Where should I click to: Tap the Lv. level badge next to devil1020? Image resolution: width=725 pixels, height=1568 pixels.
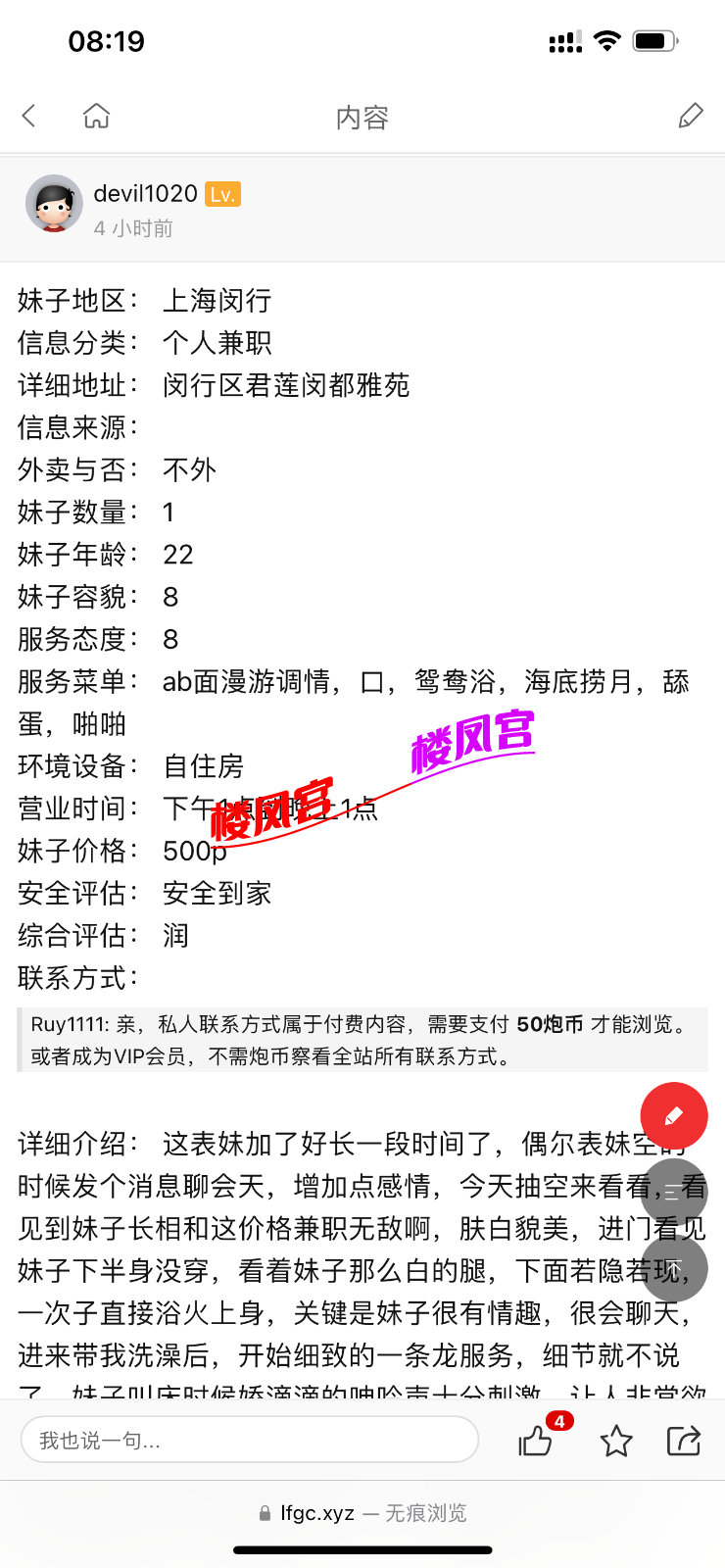223,193
